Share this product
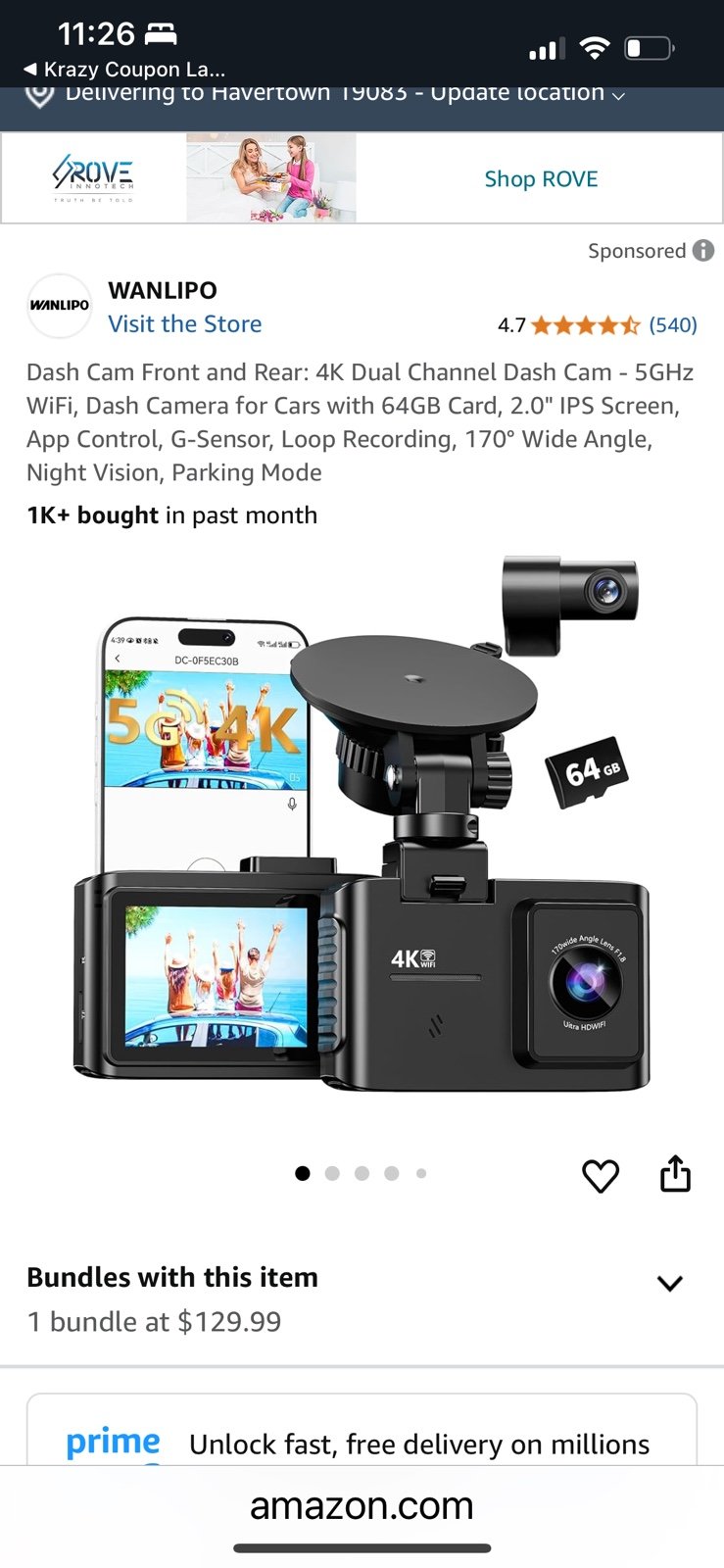The image size is (724, 1568). (675, 1173)
